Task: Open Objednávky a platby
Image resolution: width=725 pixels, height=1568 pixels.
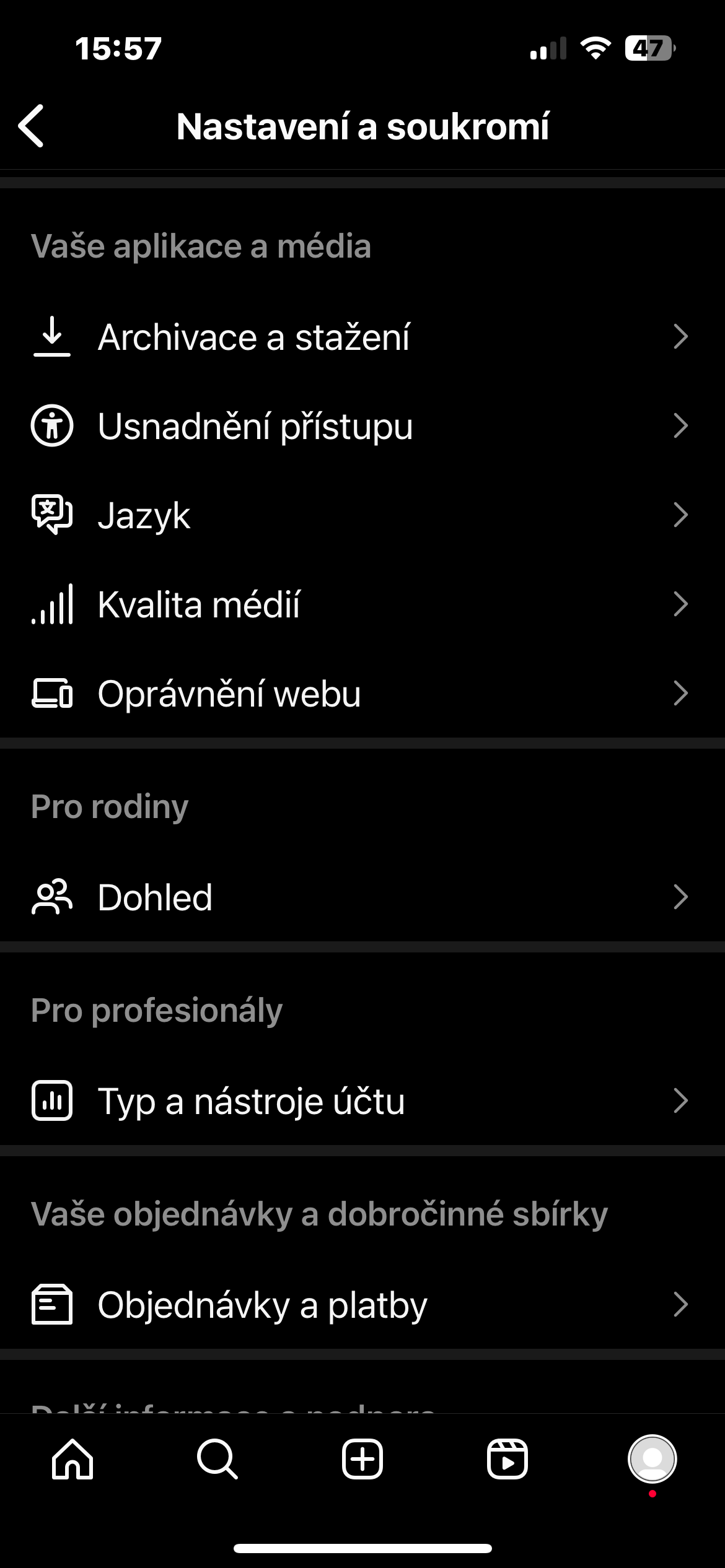Action: click(x=362, y=1305)
